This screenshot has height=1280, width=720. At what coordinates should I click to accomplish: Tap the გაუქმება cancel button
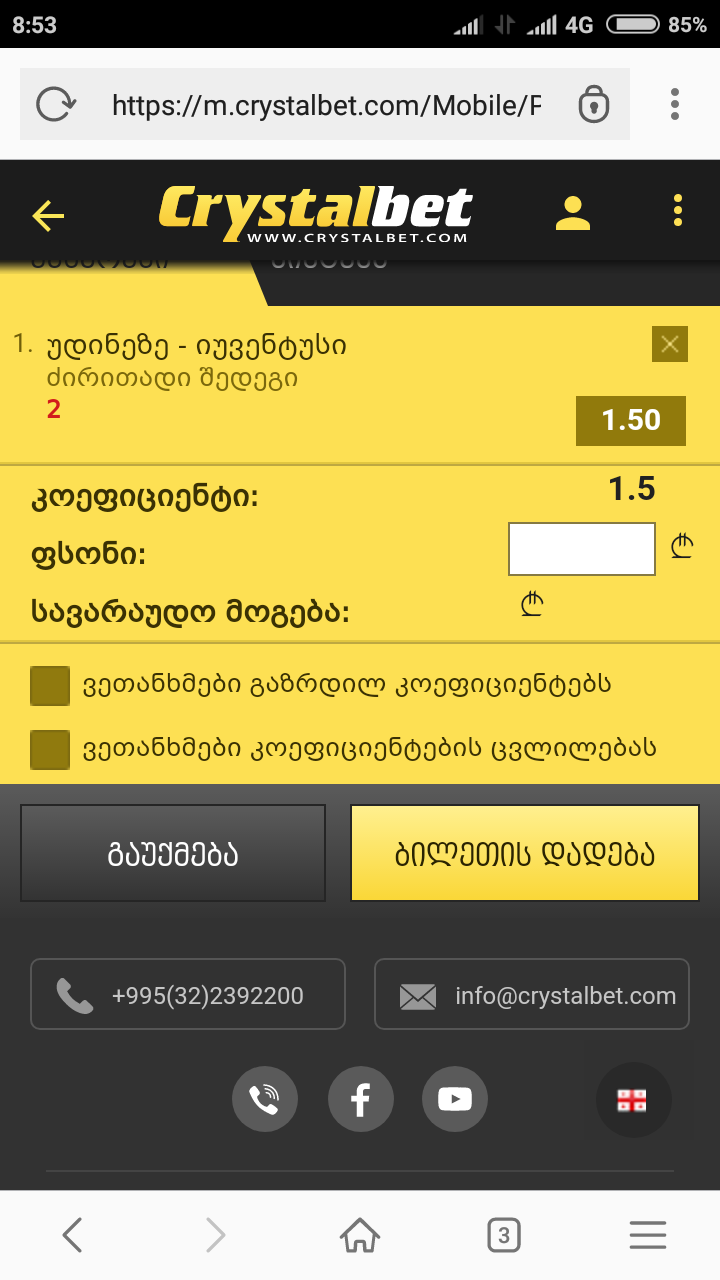(173, 853)
